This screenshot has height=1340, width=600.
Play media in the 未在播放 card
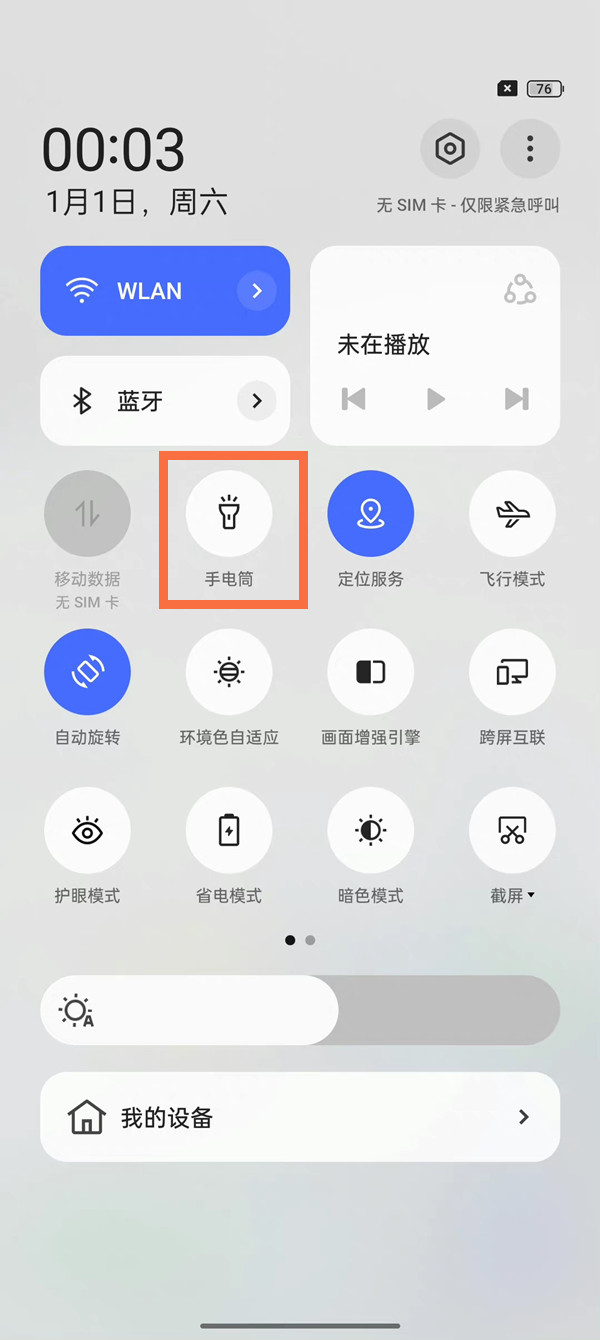coord(436,399)
